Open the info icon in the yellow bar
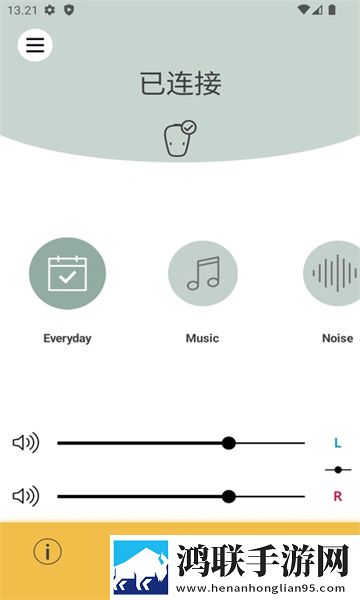This screenshot has width=360, height=600. pyautogui.click(x=47, y=551)
